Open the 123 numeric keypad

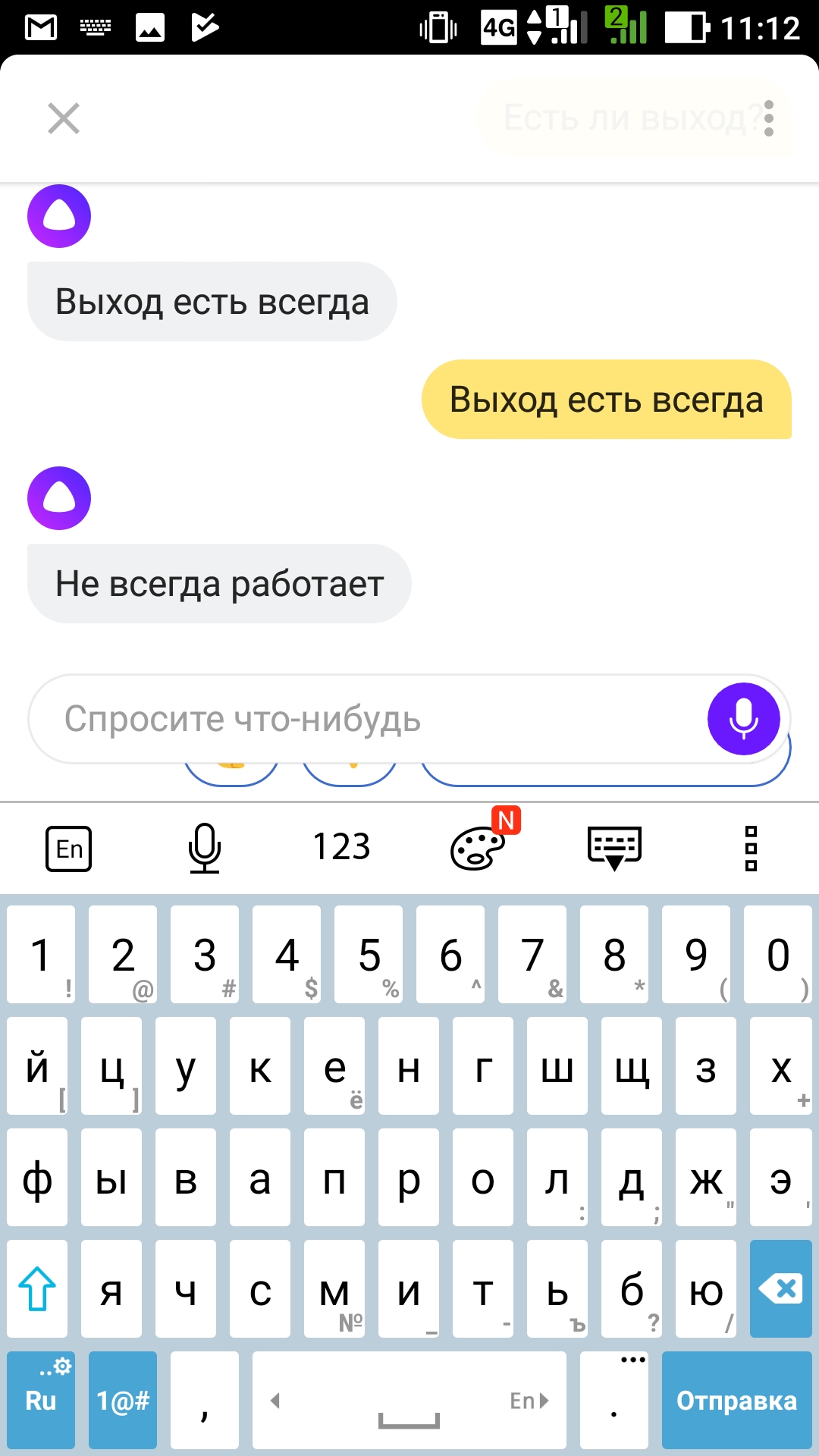point(342,847)
